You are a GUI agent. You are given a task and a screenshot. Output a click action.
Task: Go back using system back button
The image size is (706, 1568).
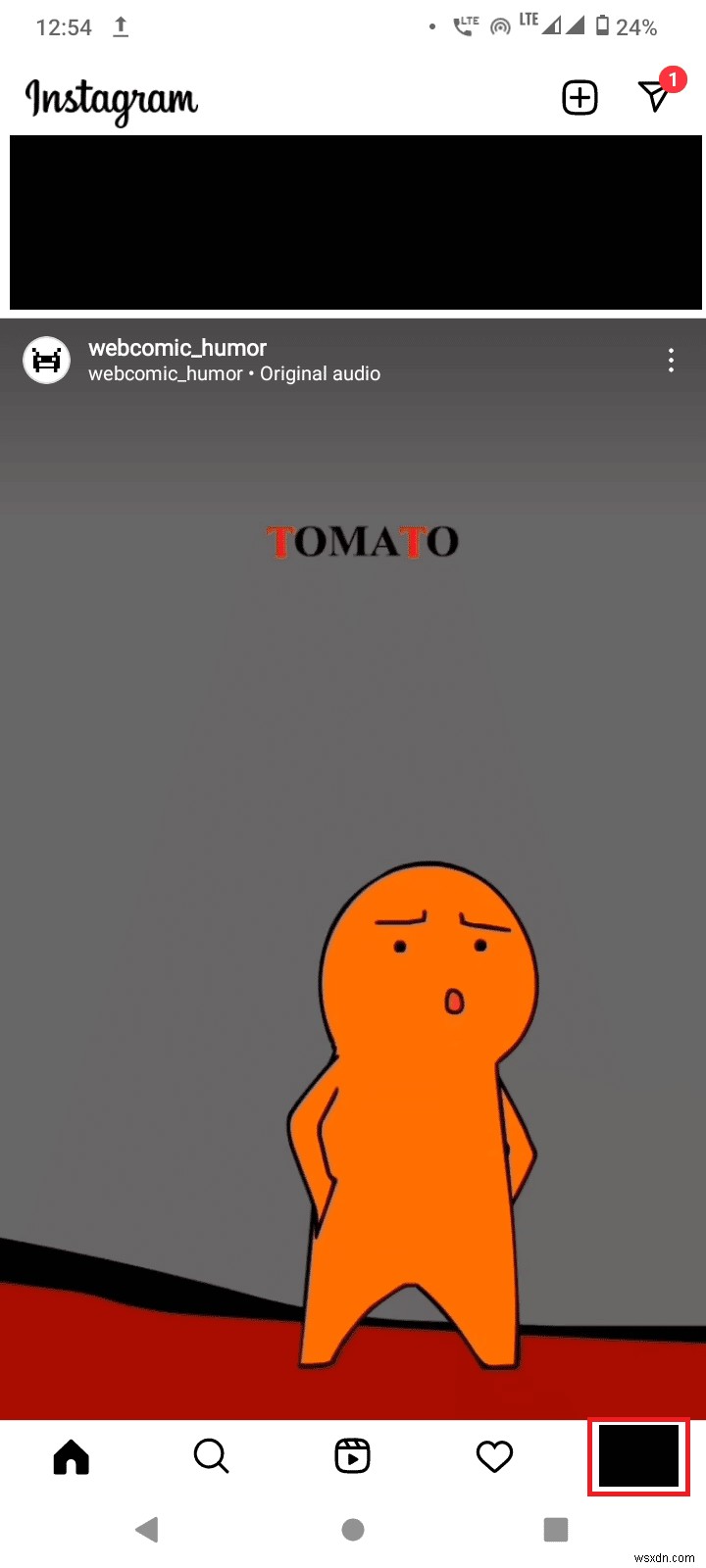(x=147, y=1530)
